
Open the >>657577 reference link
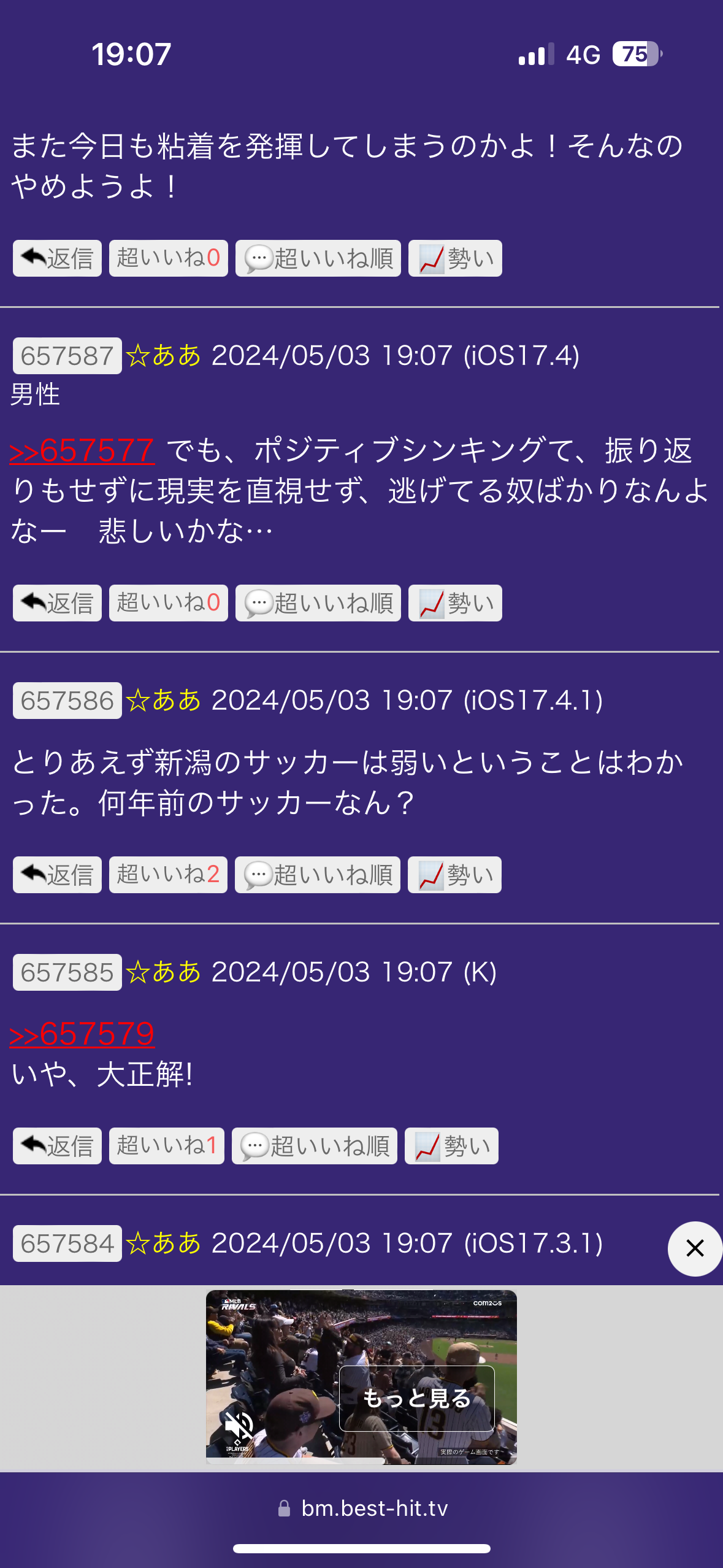click(82, 451)
